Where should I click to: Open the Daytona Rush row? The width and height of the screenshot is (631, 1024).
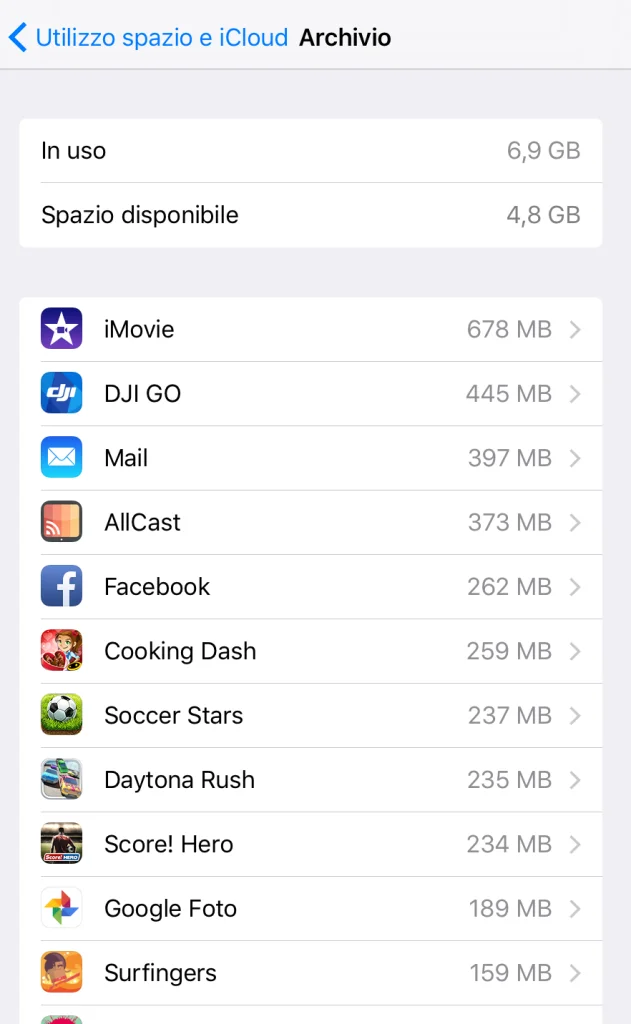310,780
